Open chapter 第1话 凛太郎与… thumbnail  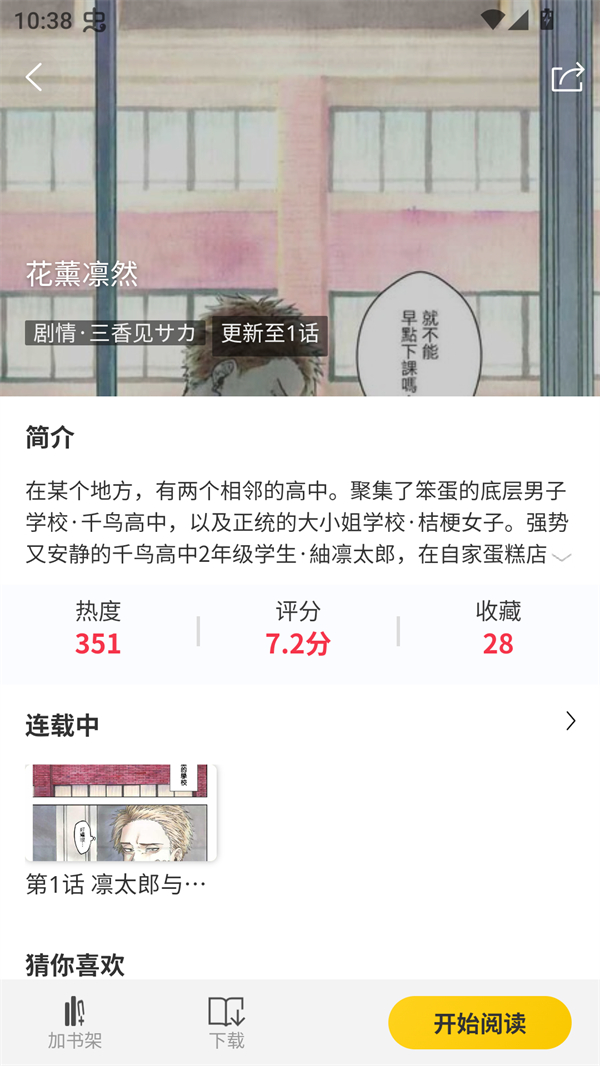121,813
